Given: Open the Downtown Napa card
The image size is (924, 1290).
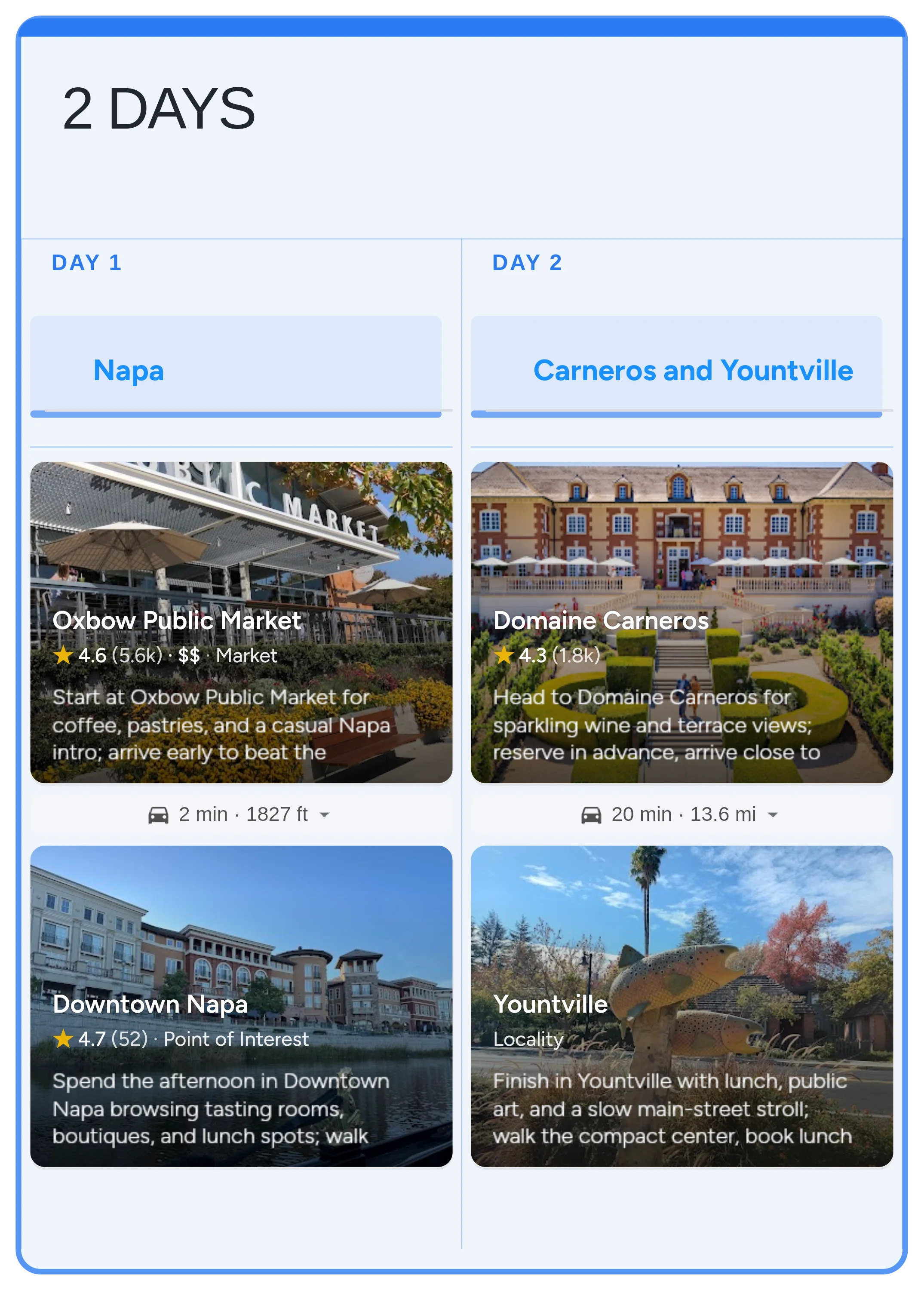Looking at the screenshot, I should coord(241,1006).
